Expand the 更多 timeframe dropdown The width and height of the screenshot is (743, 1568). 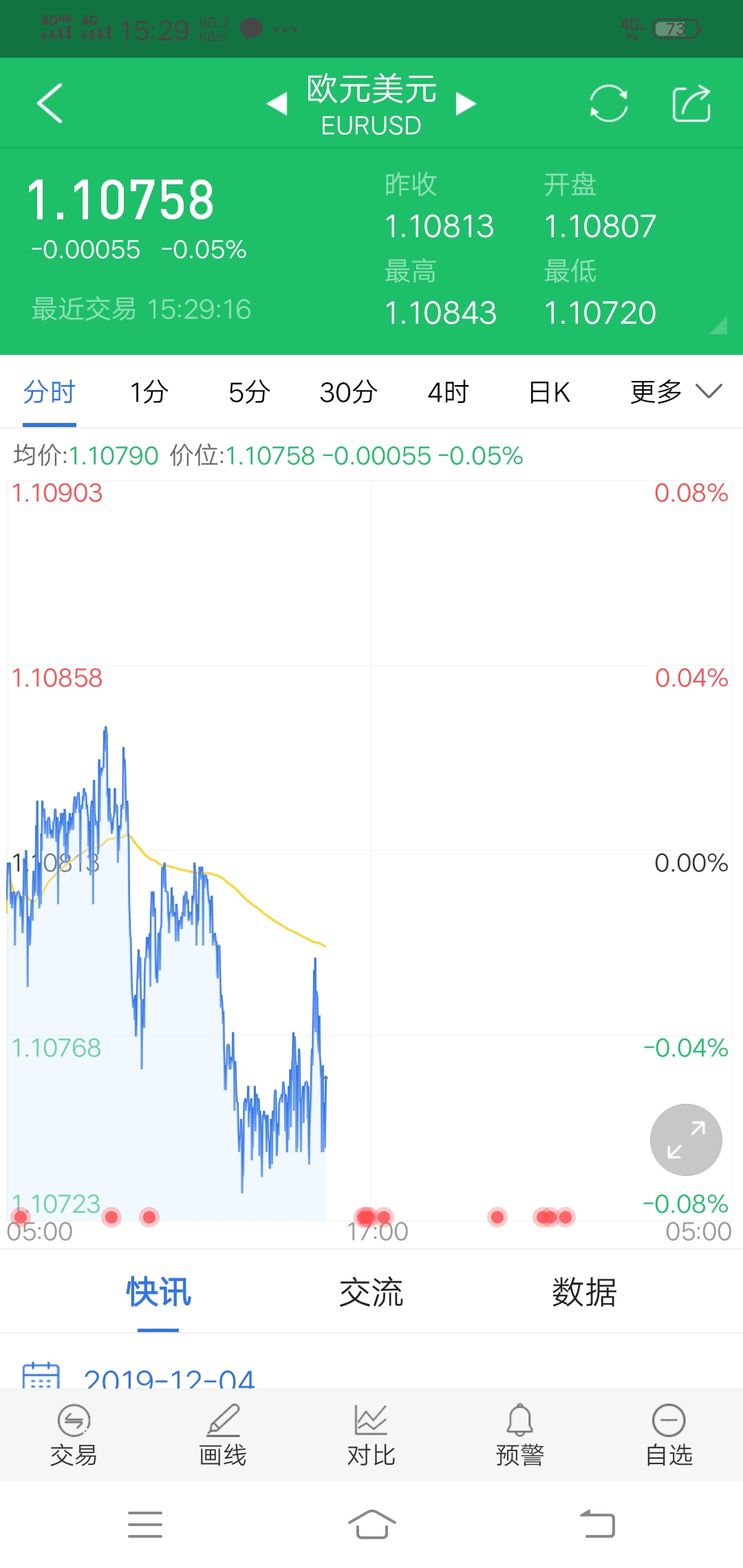tap(676, 392)
